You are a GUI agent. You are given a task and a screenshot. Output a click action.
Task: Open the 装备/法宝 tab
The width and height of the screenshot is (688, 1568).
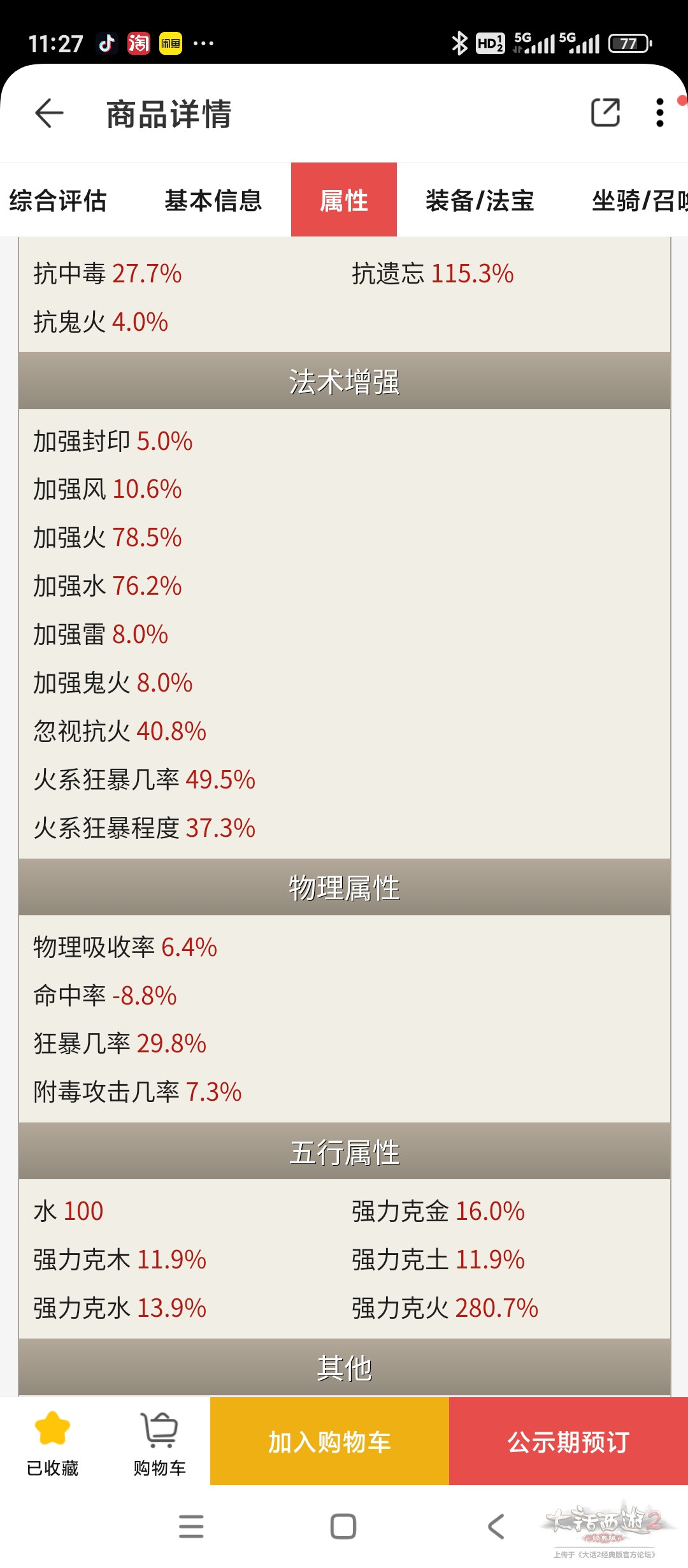tap(480, 200)
